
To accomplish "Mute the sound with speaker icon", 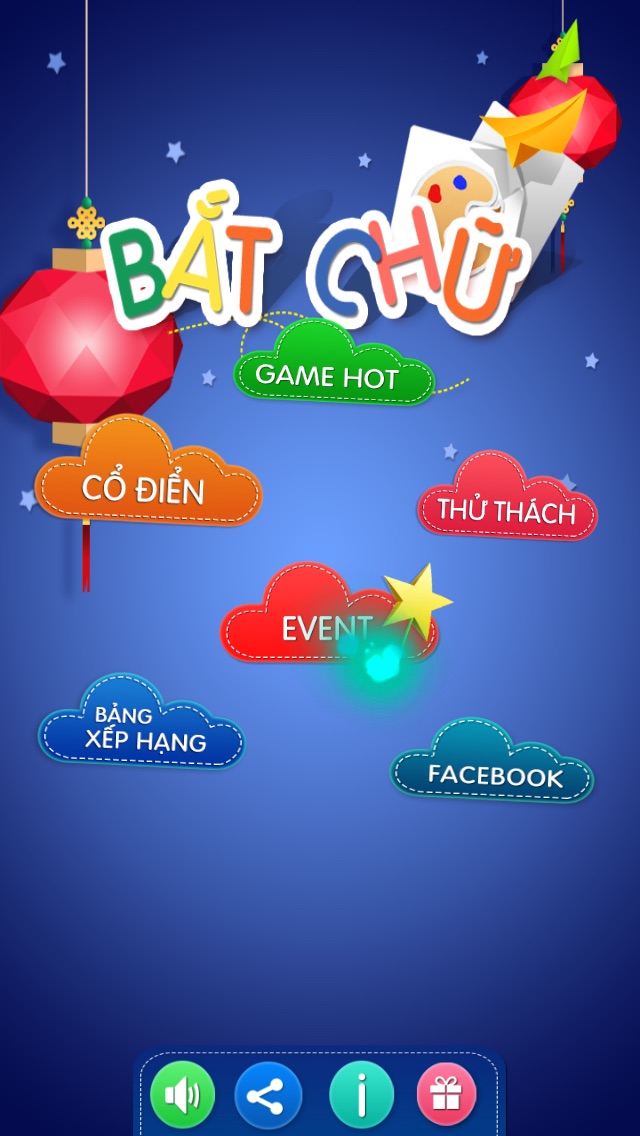I will (183, 1095).
